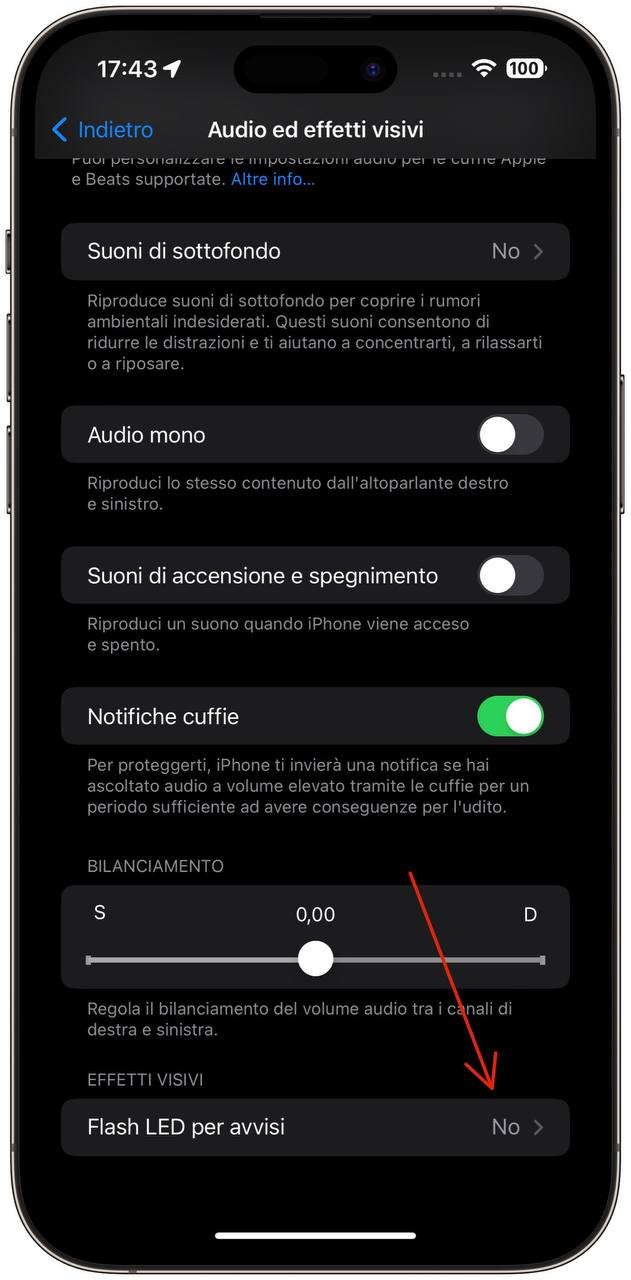Turn on Suoni di accensione e spegnimento
This screenshot has width=631, height=1280.
510,576
